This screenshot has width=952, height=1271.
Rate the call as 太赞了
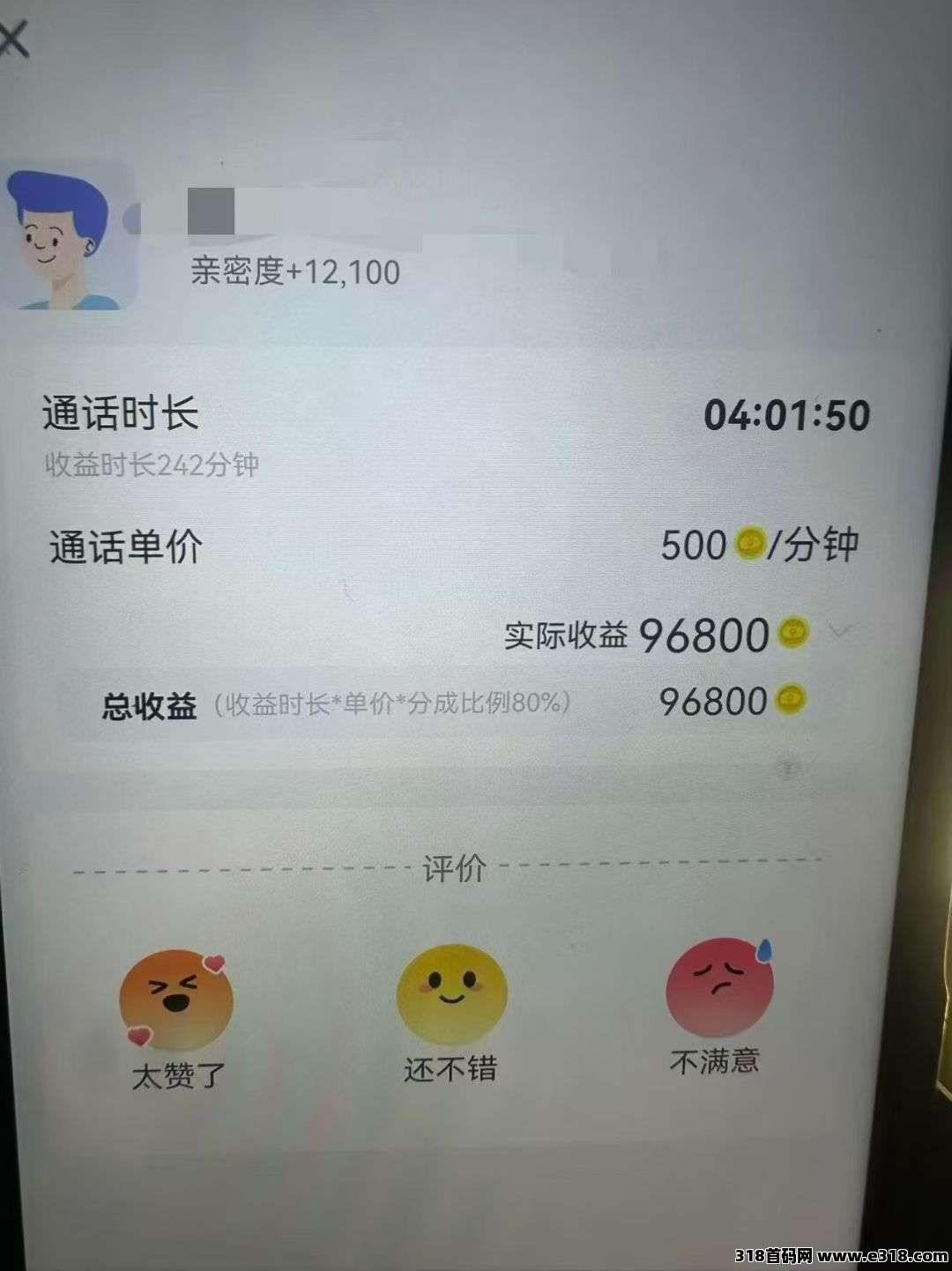point(176,1000)
